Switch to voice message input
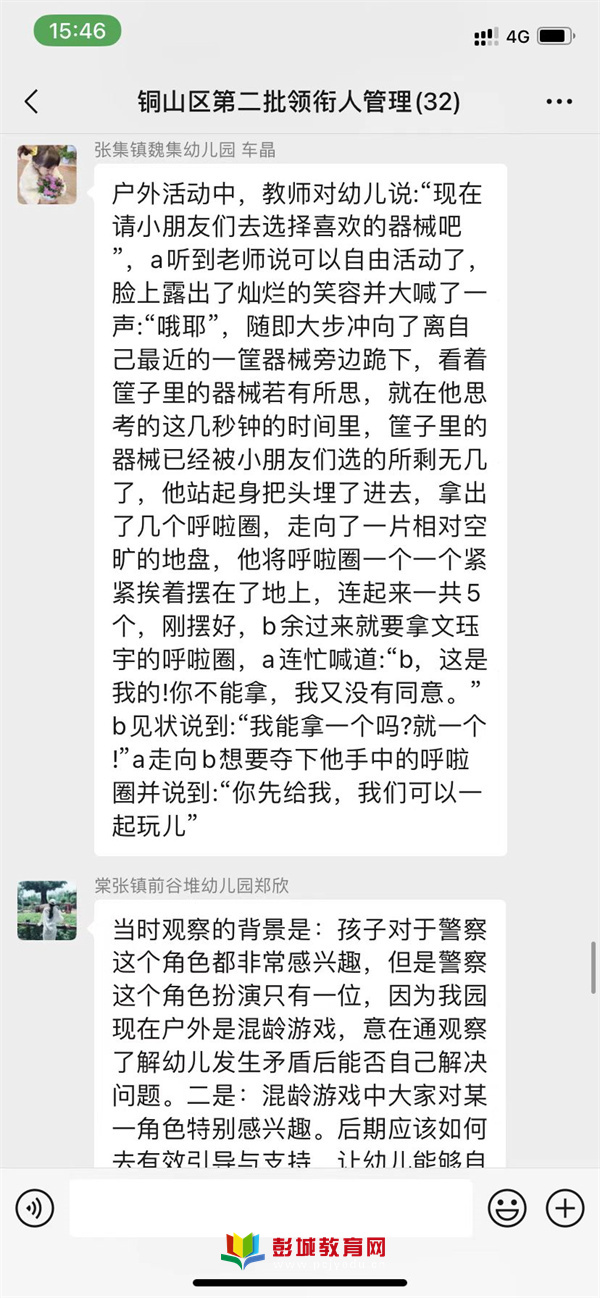600x1298 pixels. 35,1209
